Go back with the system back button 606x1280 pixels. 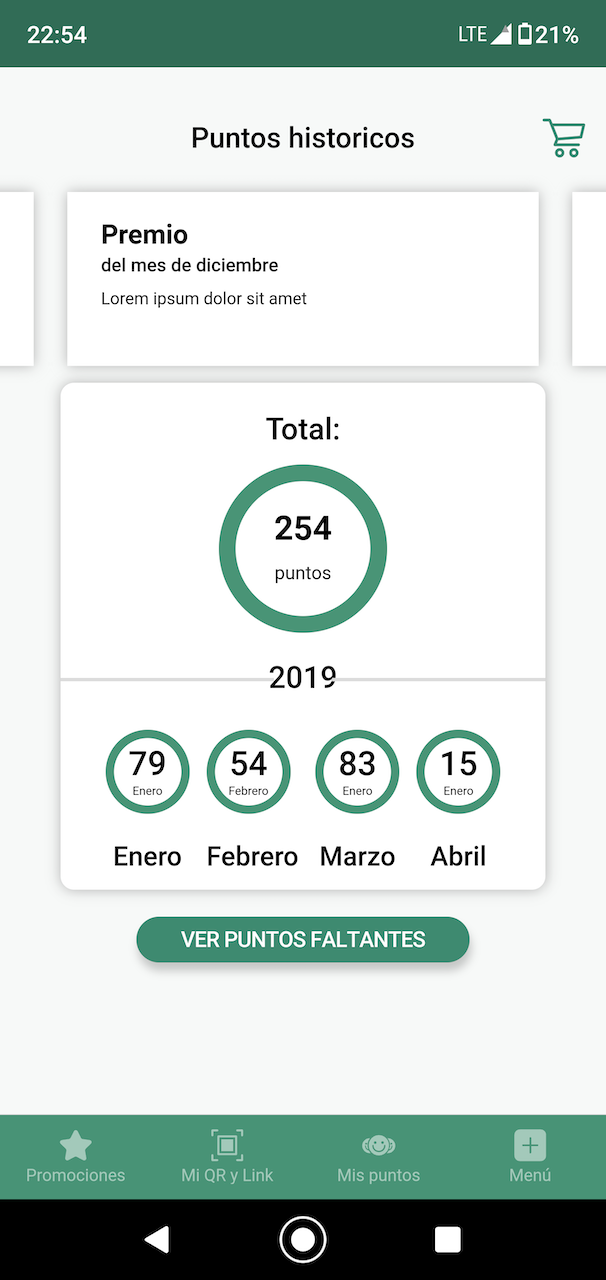tap(157, 1240)
